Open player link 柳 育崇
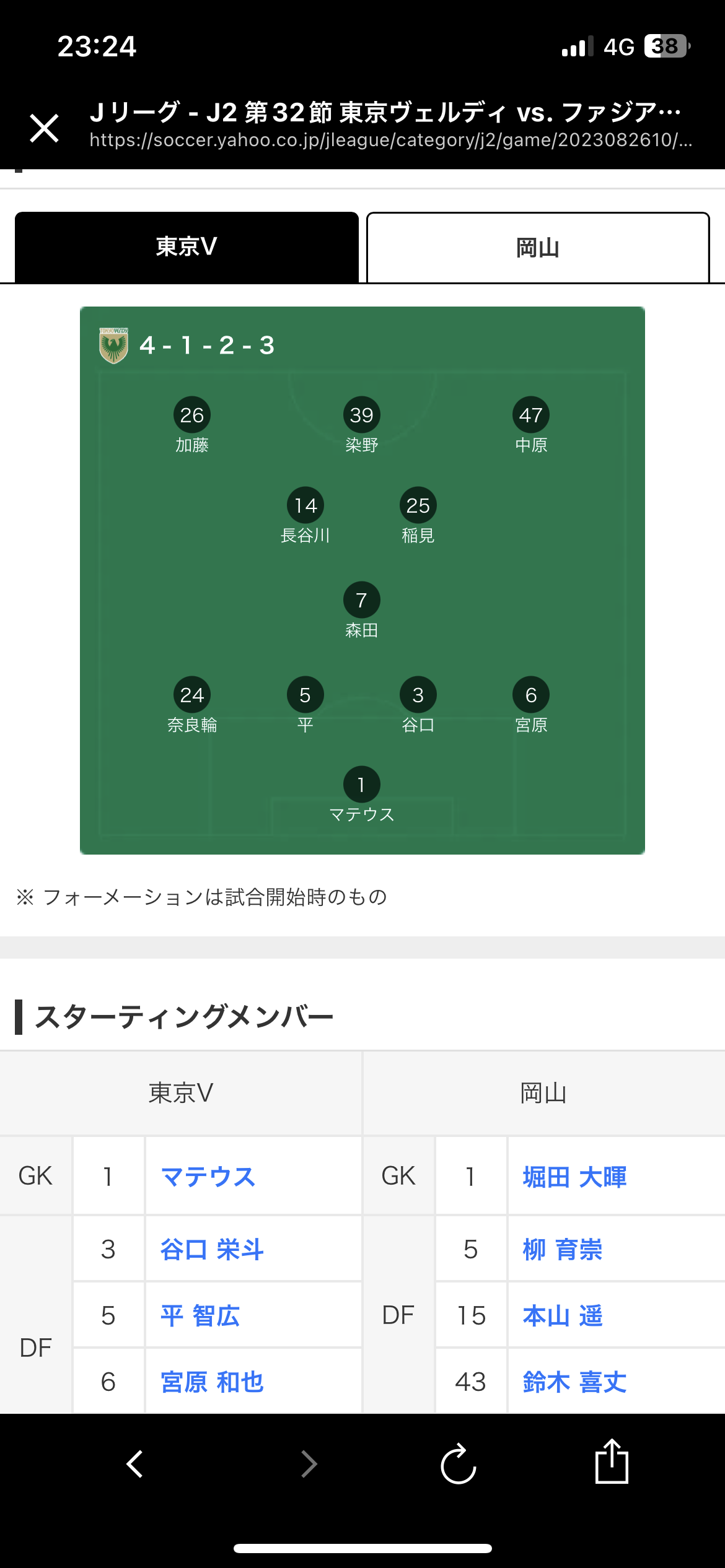Screen dimensions: 725x1568 click(563, 1249)
